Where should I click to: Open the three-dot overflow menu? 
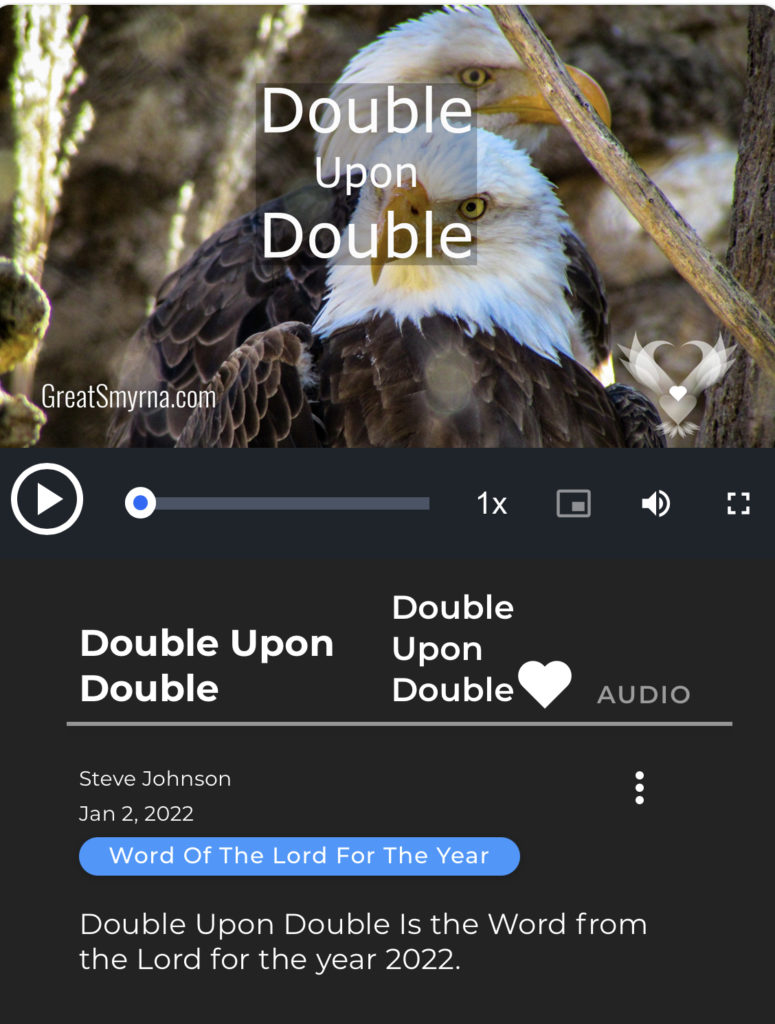point(639,788)
